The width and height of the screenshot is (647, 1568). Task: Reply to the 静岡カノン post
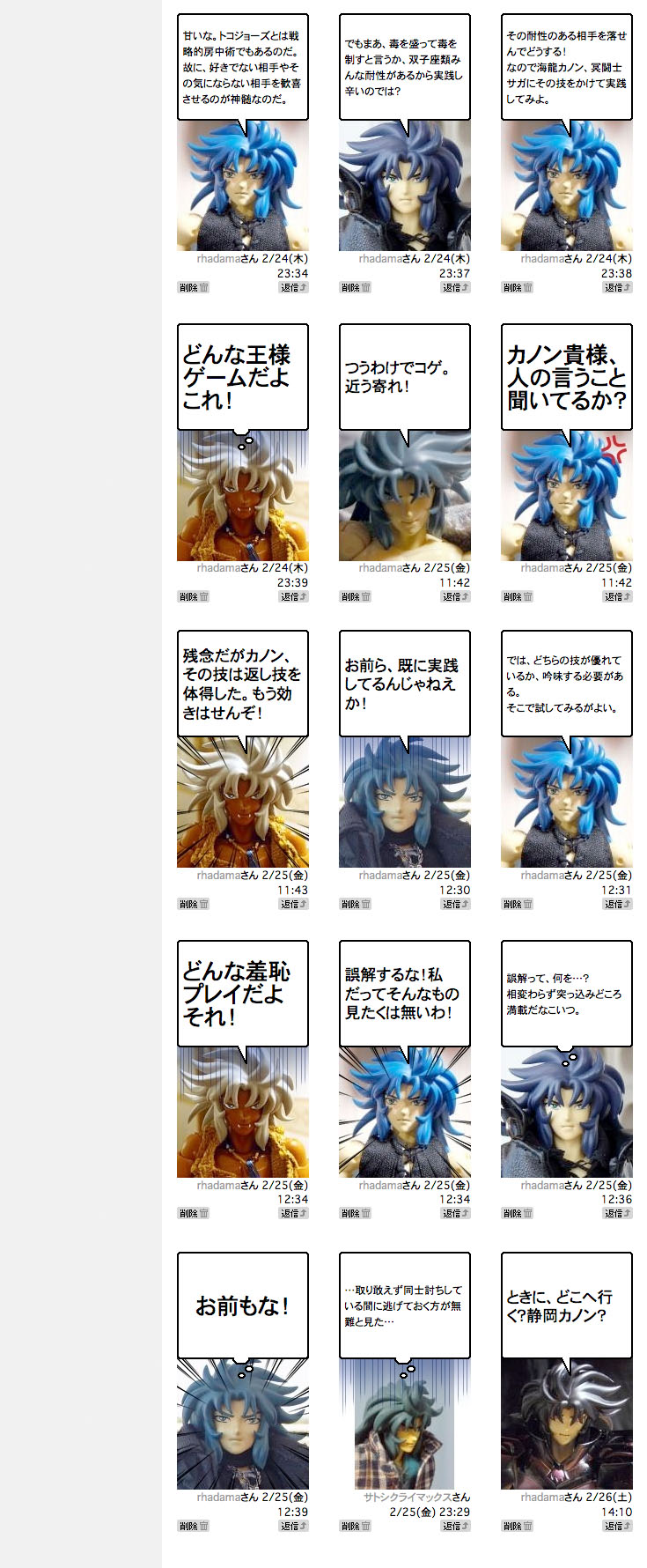pyautogui.click(x=617, y=1527)
